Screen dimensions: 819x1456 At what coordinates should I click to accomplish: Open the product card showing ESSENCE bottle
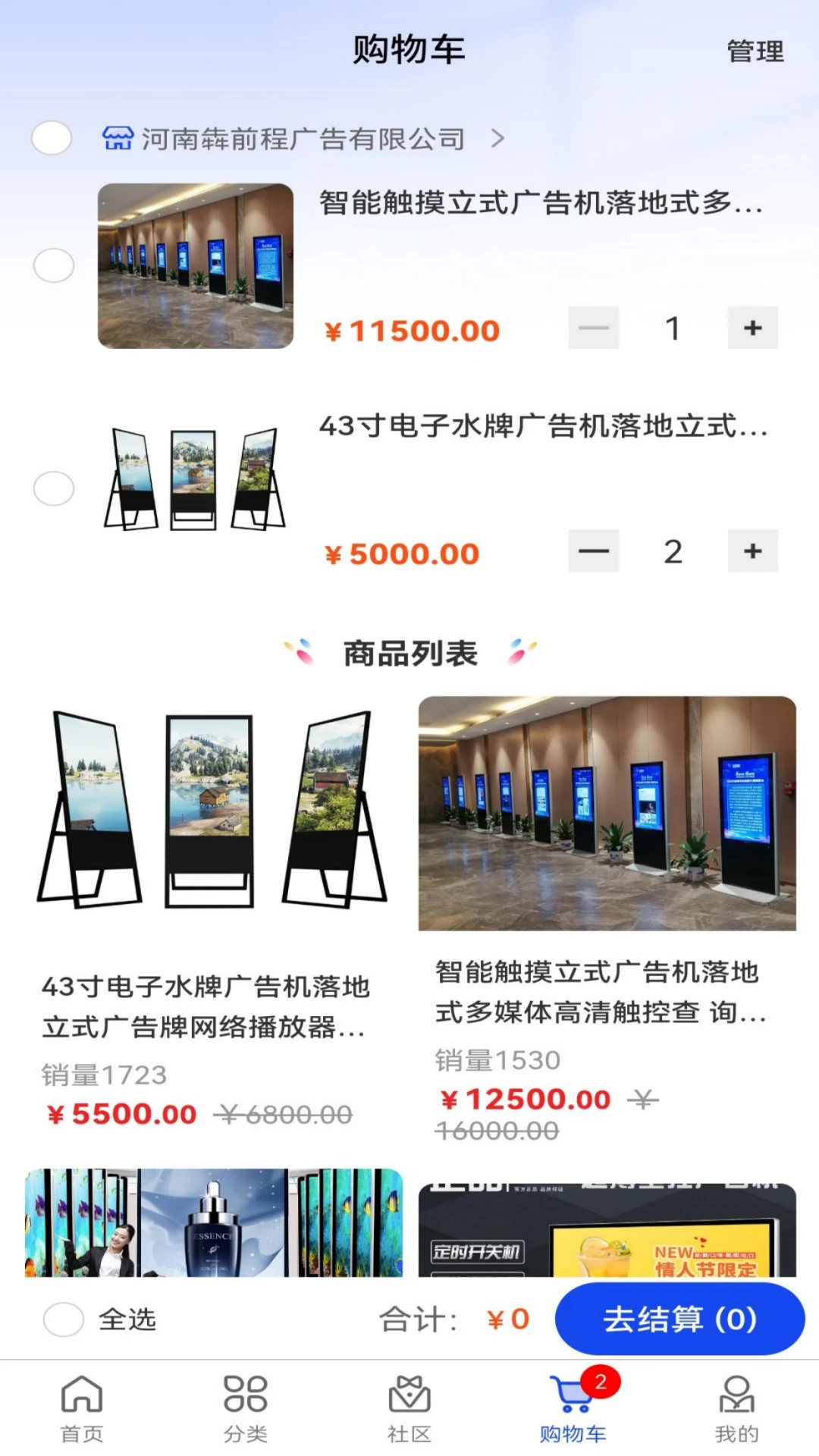(x=214, y=1222)
